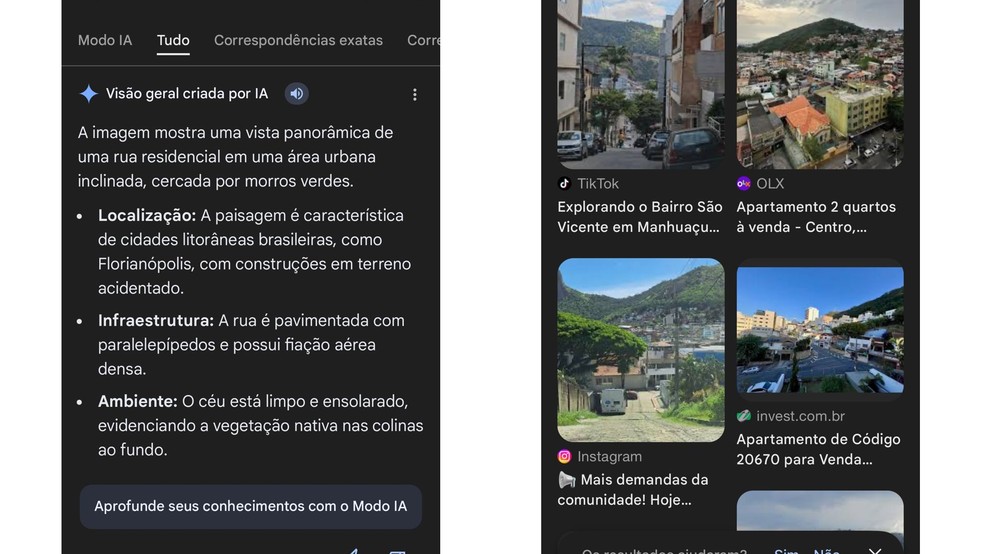Open the AI overview overflow menu

pos(415,94)
